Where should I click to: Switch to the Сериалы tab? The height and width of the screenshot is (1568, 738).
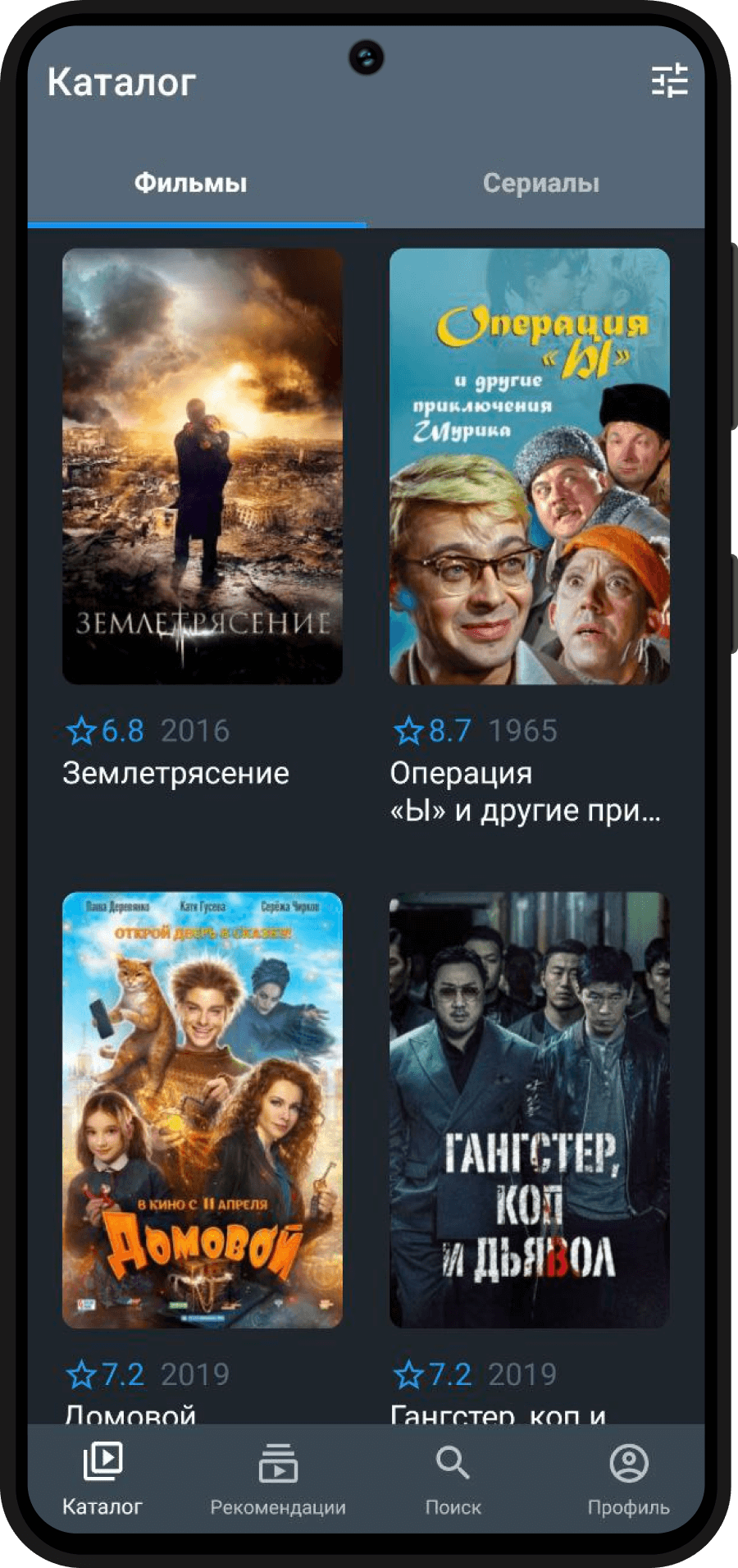click(540, 183)
